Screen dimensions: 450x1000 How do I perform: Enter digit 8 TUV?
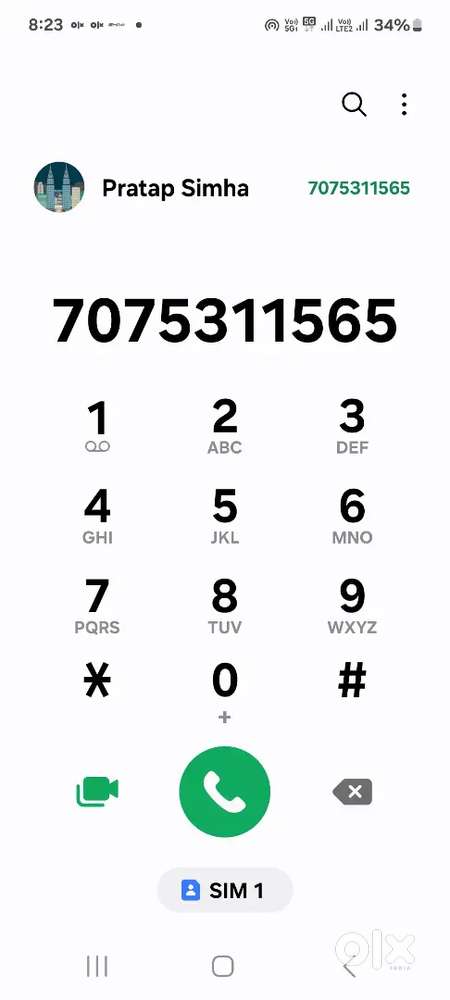[x=225, y=606]
